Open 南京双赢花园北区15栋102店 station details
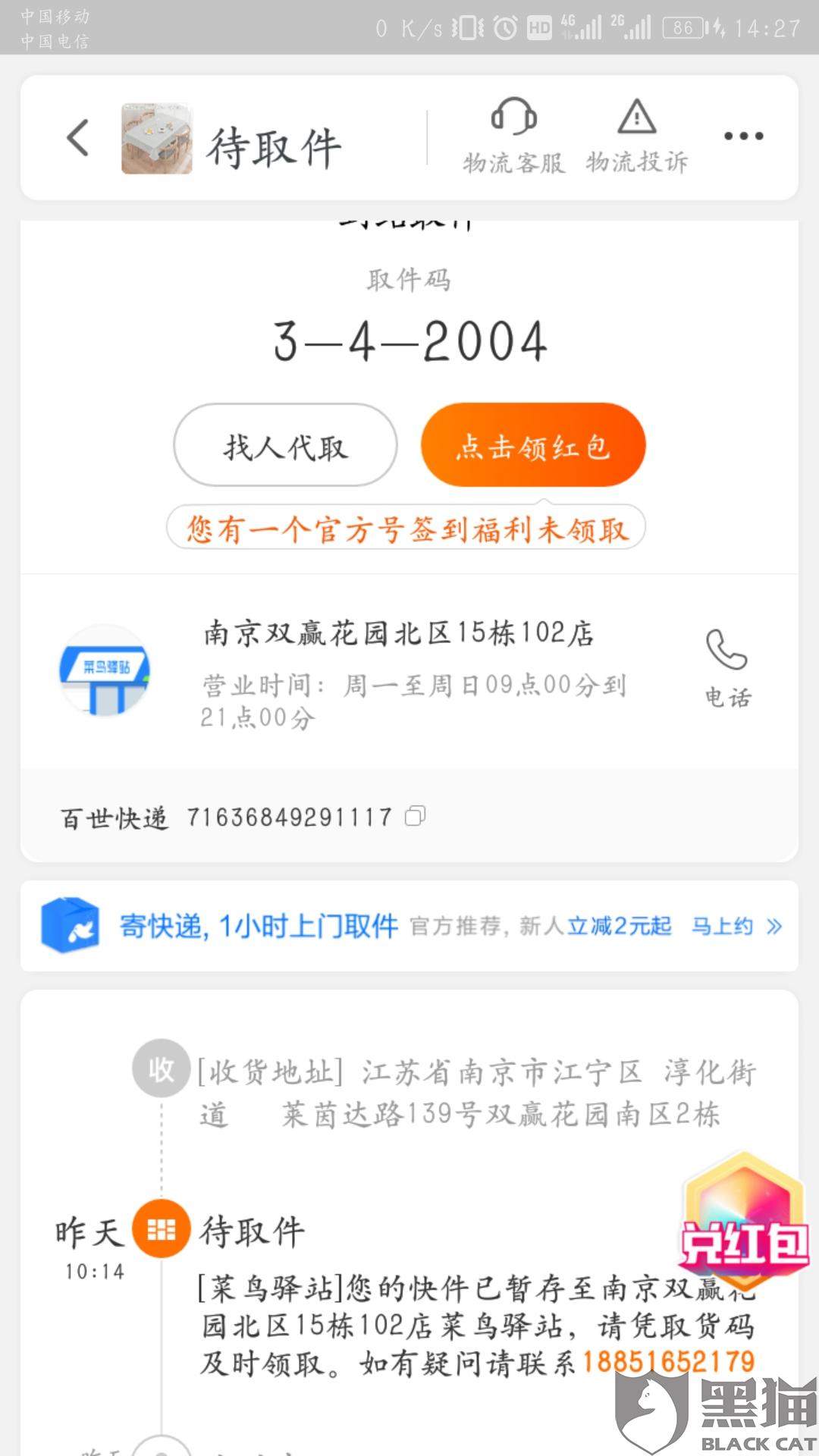The image size is (819, 1456). click(398, 634)
